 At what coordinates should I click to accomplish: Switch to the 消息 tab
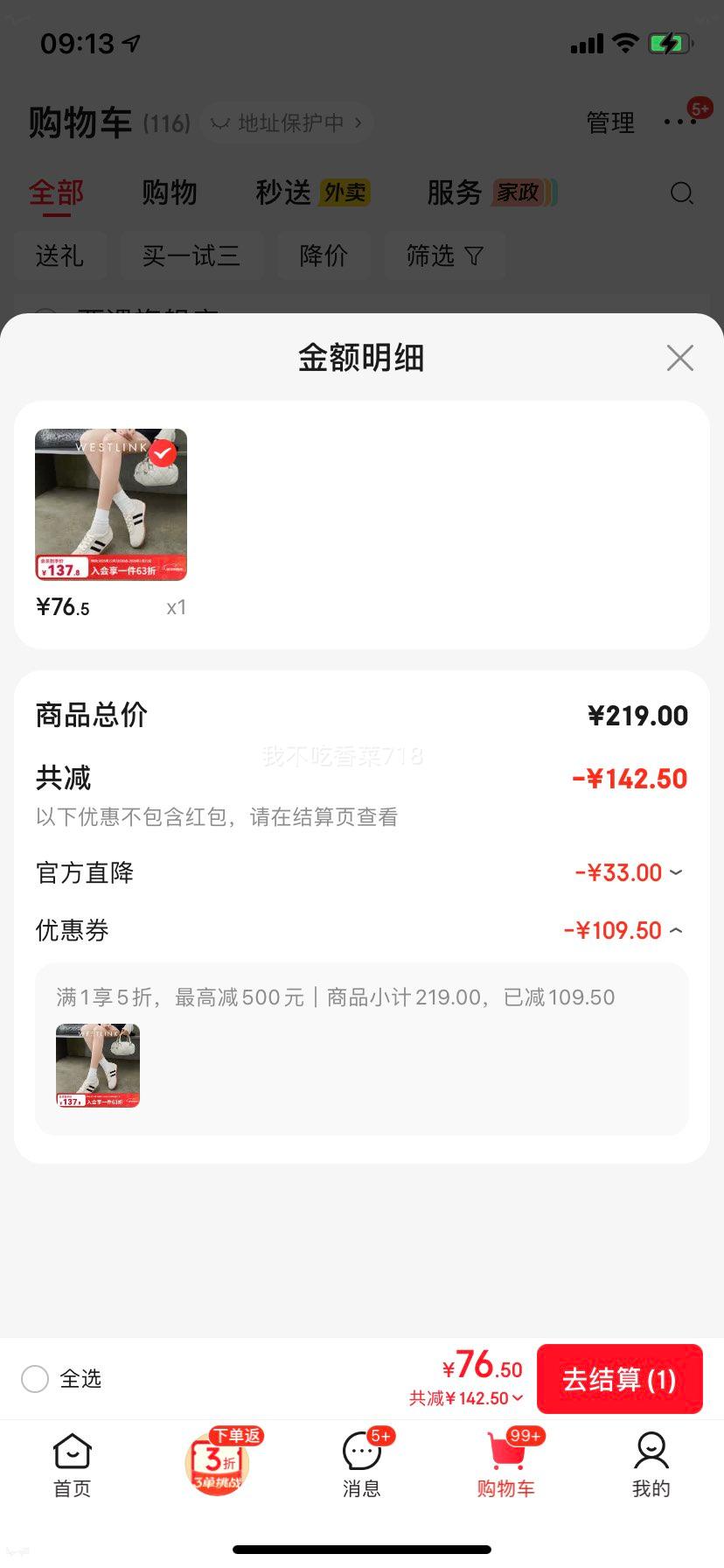pyautogui.click(x=361, y=1466)
